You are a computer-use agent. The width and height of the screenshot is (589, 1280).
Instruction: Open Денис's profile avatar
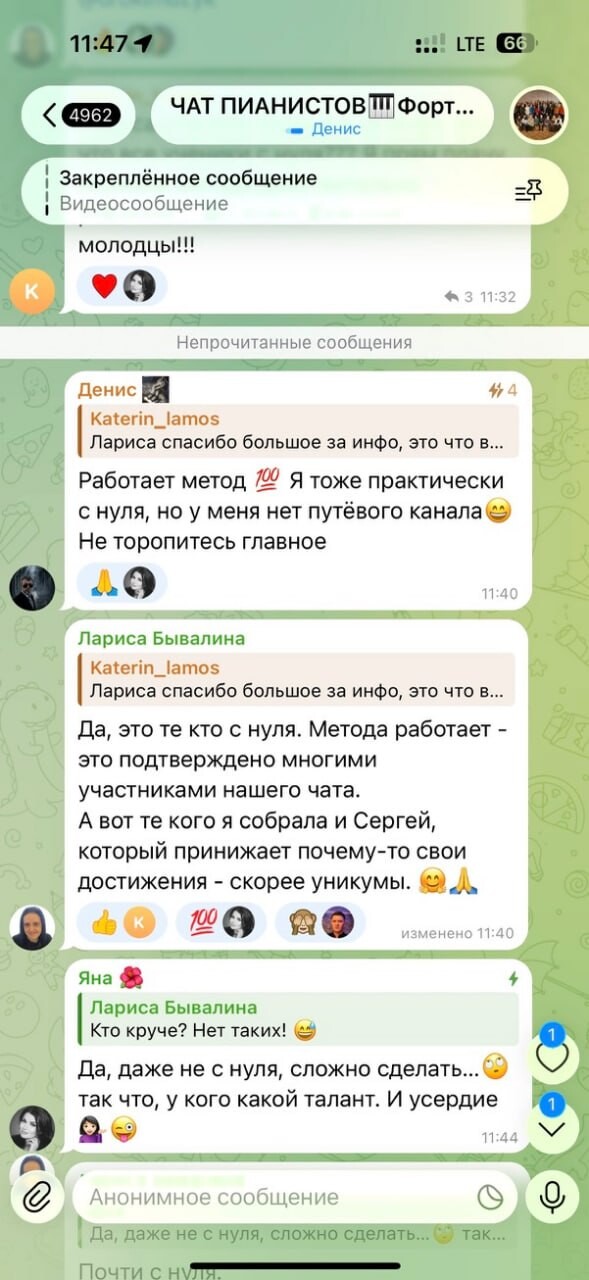(32, 587)
